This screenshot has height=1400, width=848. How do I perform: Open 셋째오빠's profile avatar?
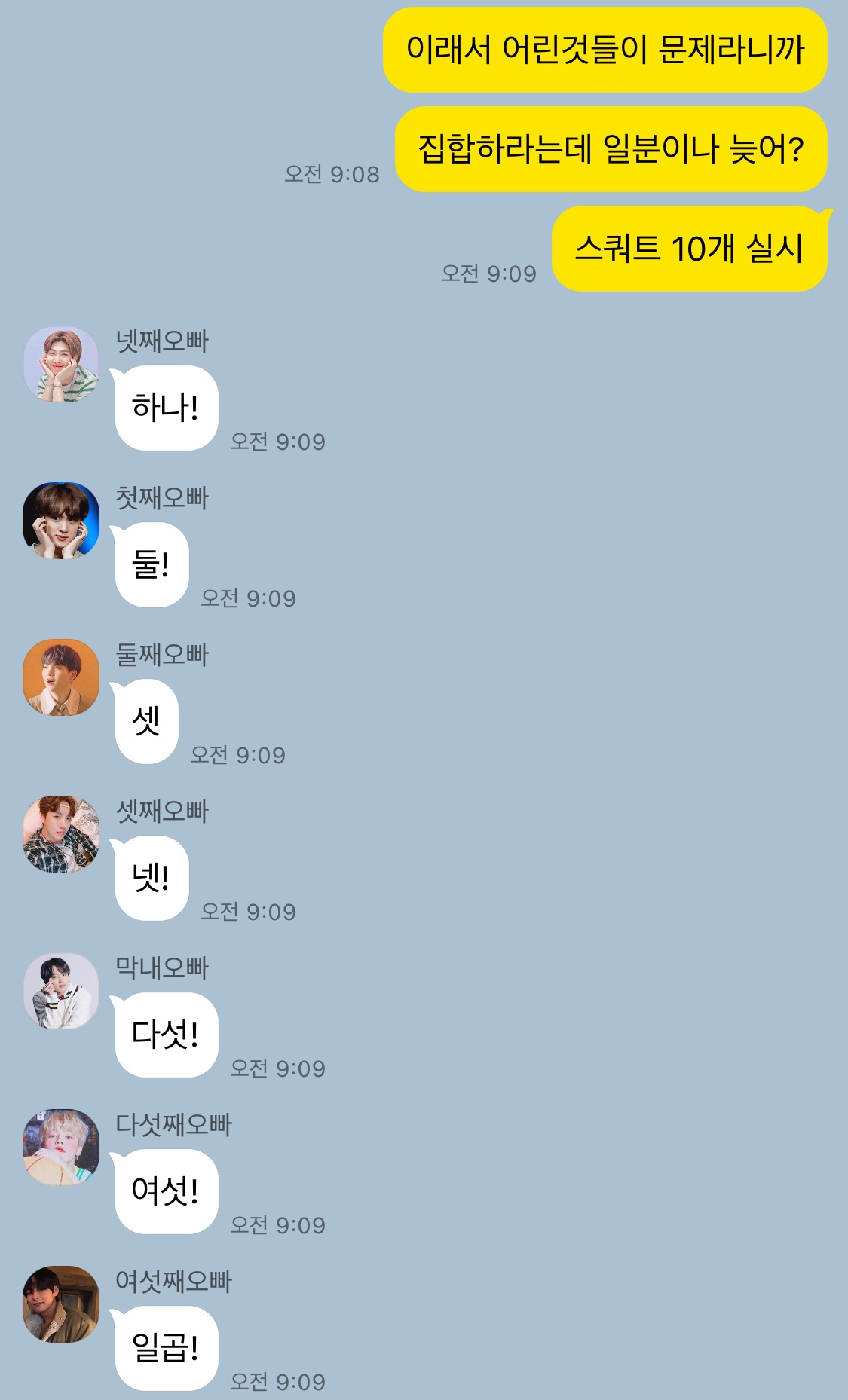pyautogui.click(x=61, y=834)
